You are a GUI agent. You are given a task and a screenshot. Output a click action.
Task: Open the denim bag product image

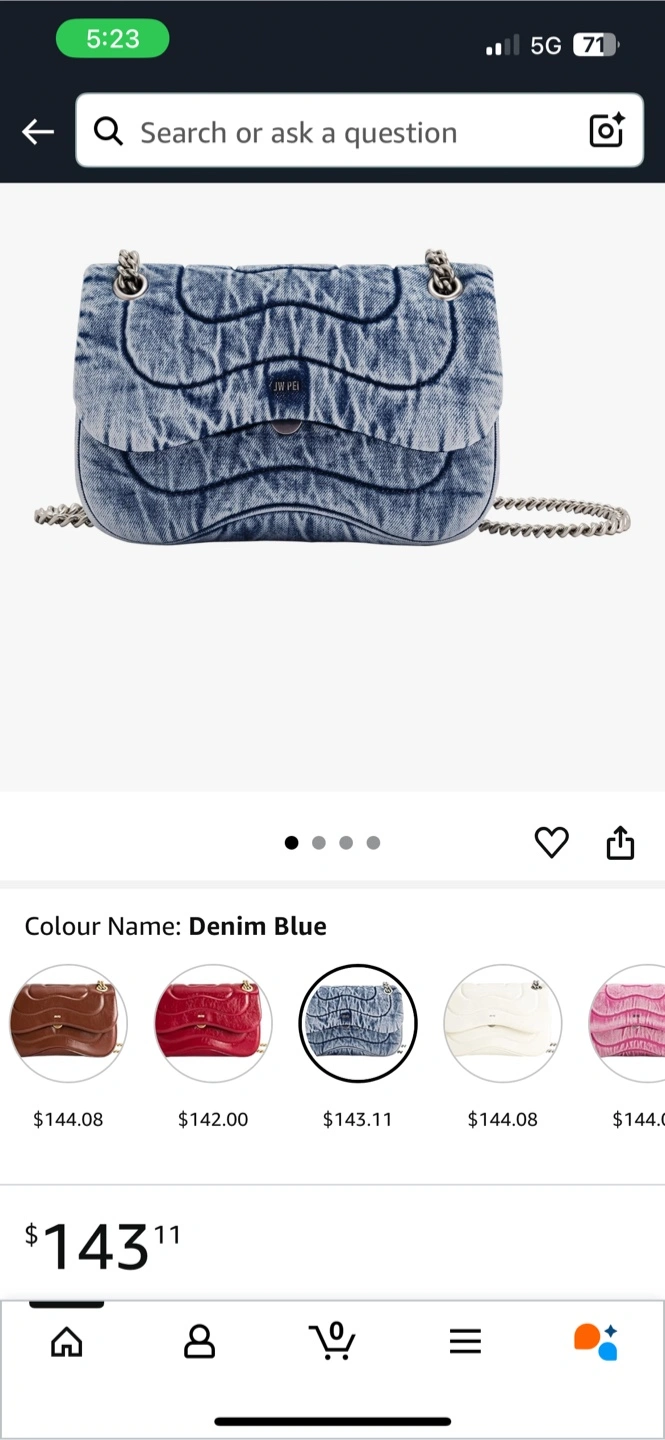tap(332, 400)
